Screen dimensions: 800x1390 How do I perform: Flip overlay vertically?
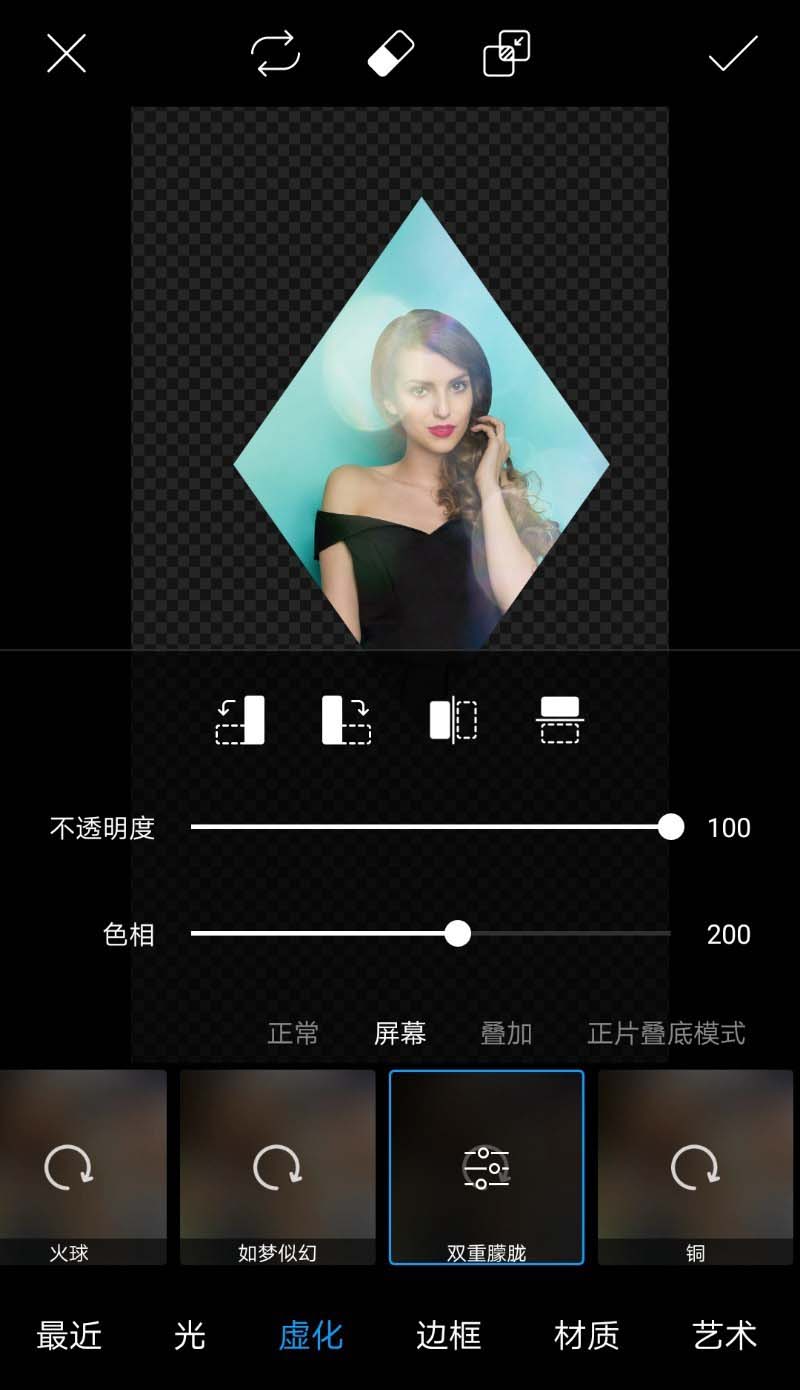(560, 720)
